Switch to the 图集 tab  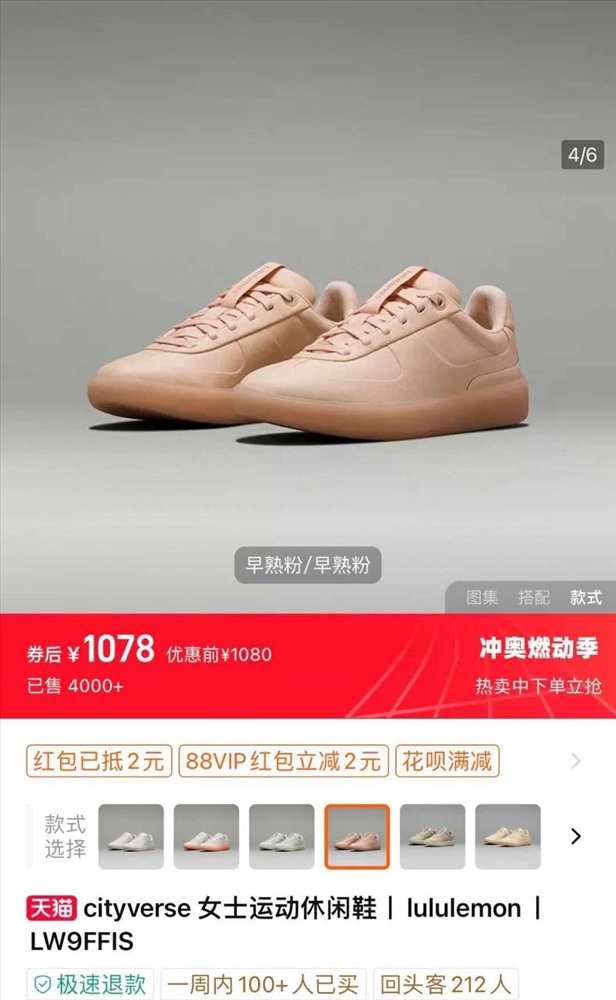[481, 598]
